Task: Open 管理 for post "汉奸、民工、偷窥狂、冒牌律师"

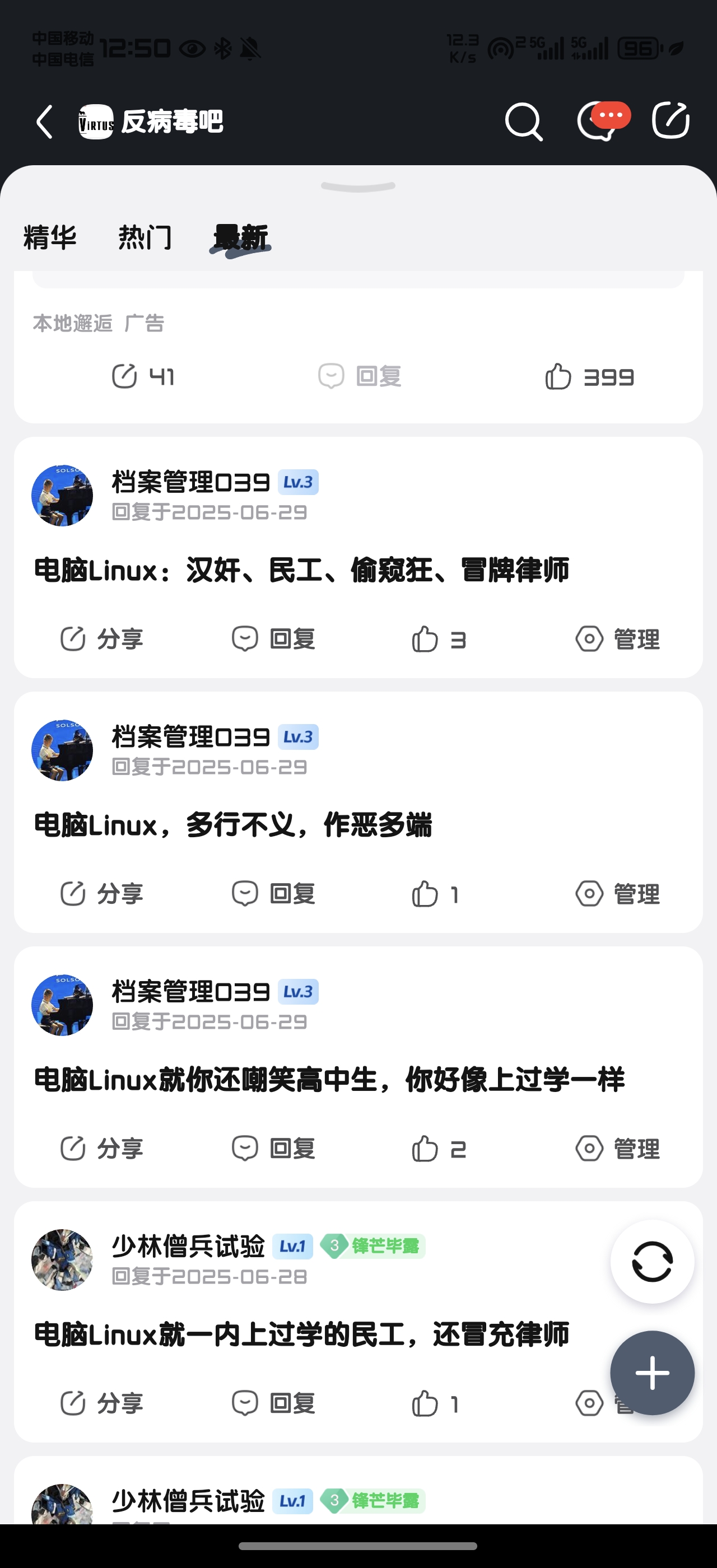Action: (618, 639)
